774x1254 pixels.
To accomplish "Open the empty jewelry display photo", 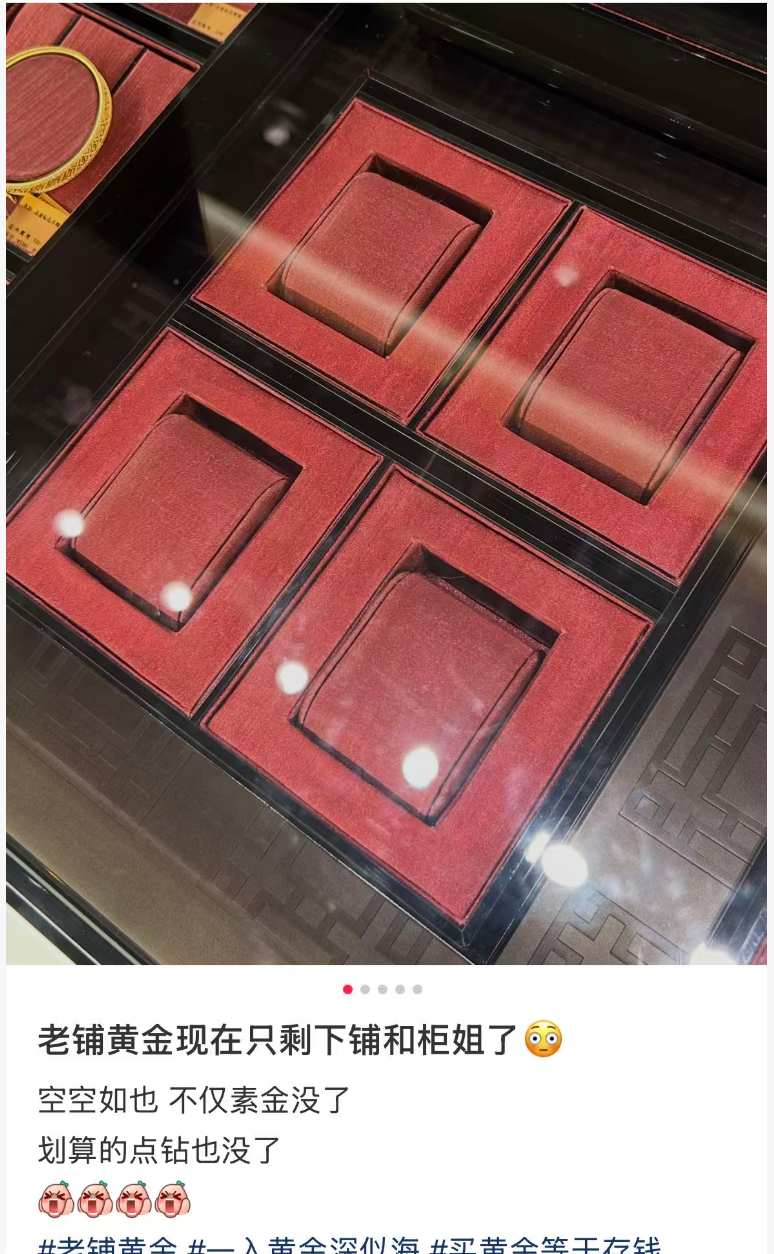I will [x=387, y=480].
